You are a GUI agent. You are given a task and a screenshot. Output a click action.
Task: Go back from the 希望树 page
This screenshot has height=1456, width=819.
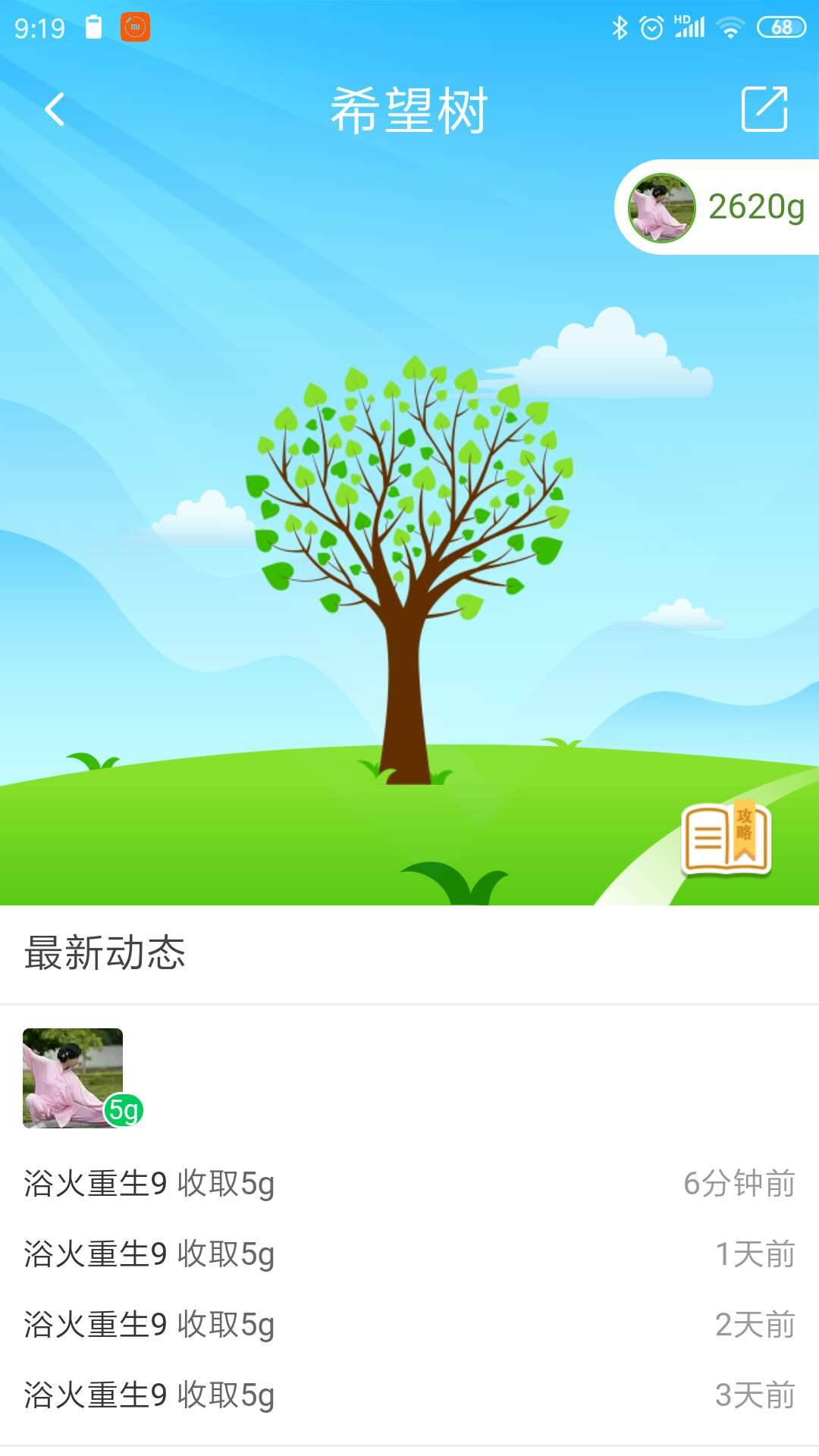54,110
